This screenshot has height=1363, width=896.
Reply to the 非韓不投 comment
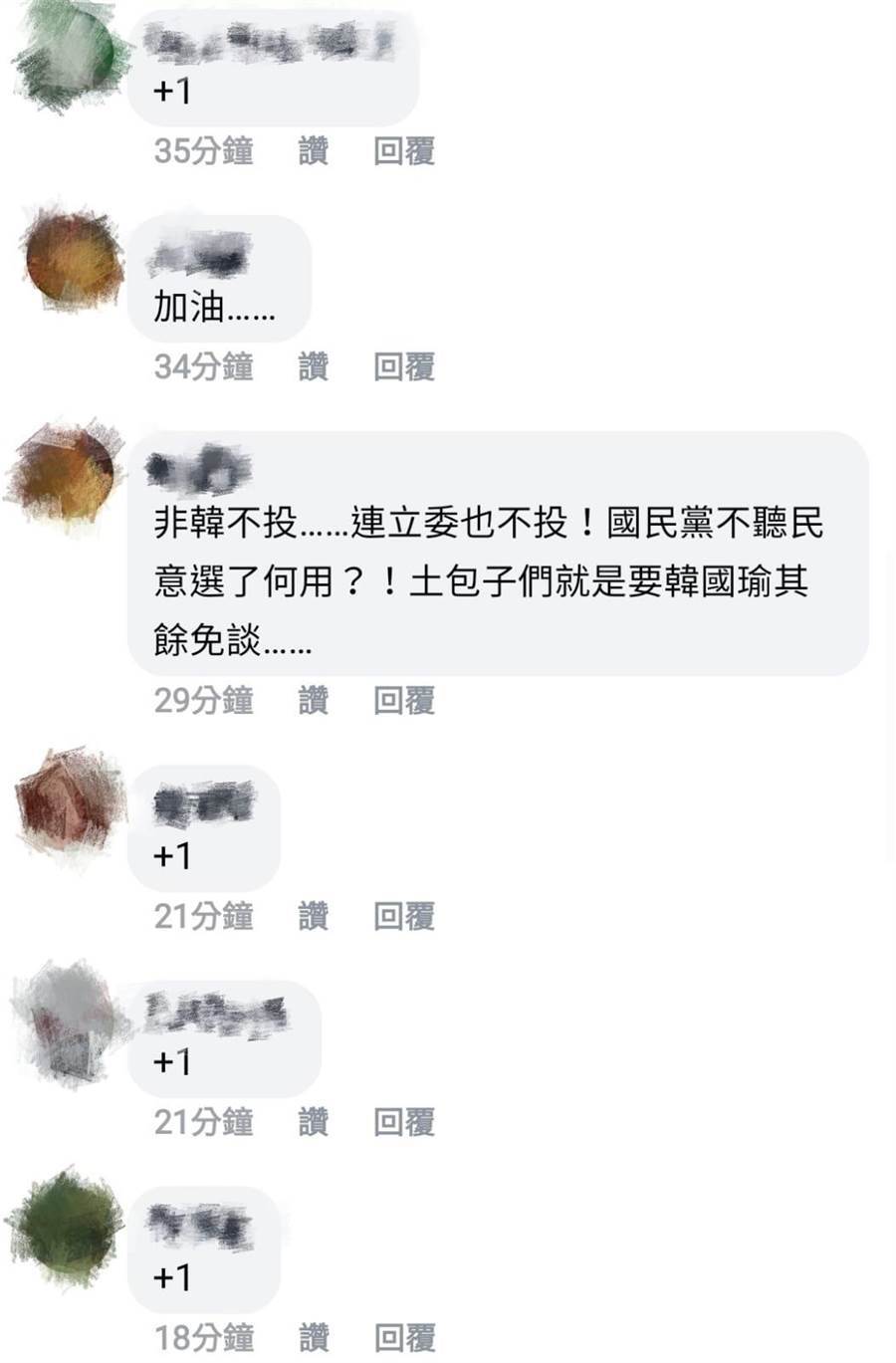[x=403, y=701]
